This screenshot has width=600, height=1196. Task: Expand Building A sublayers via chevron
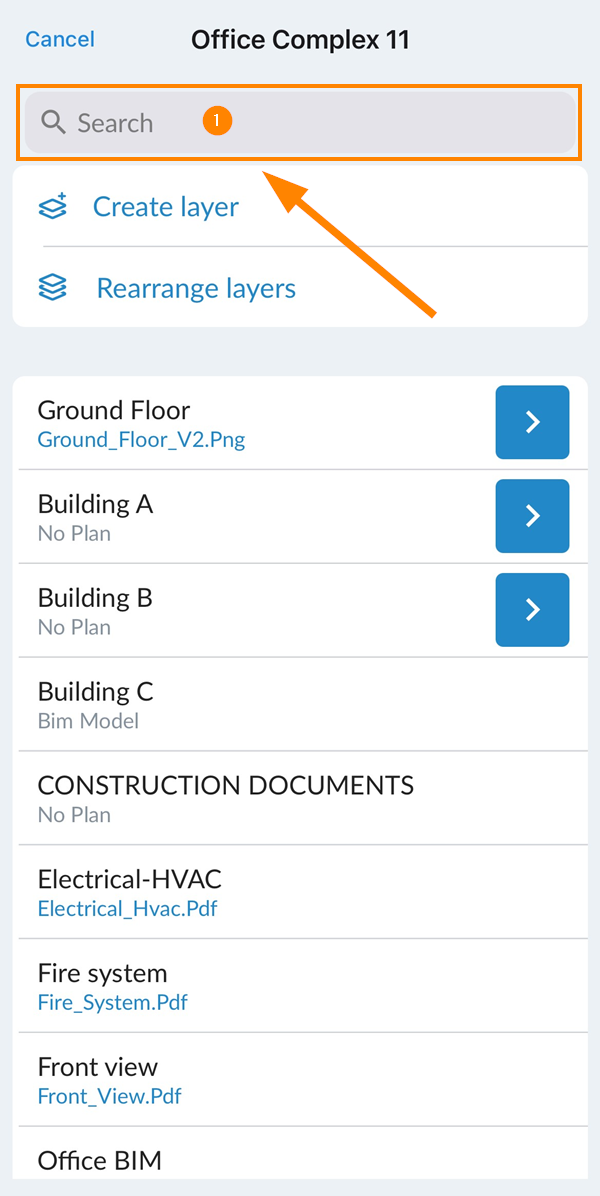532,516
